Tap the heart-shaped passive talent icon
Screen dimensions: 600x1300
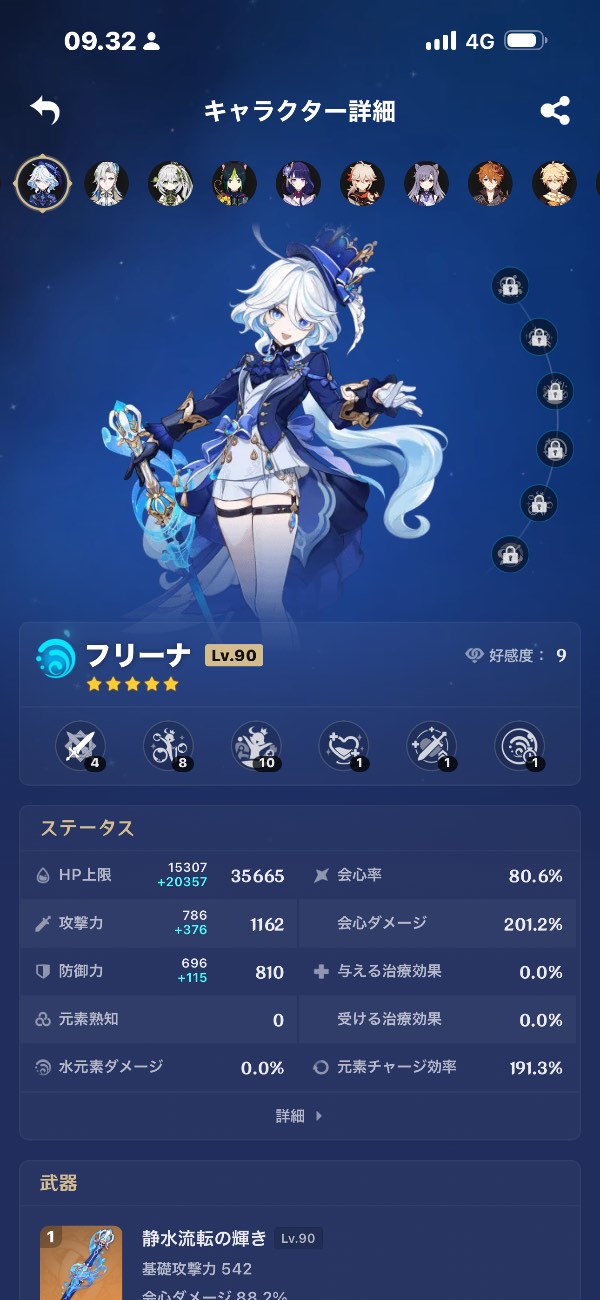pos(343,746)
